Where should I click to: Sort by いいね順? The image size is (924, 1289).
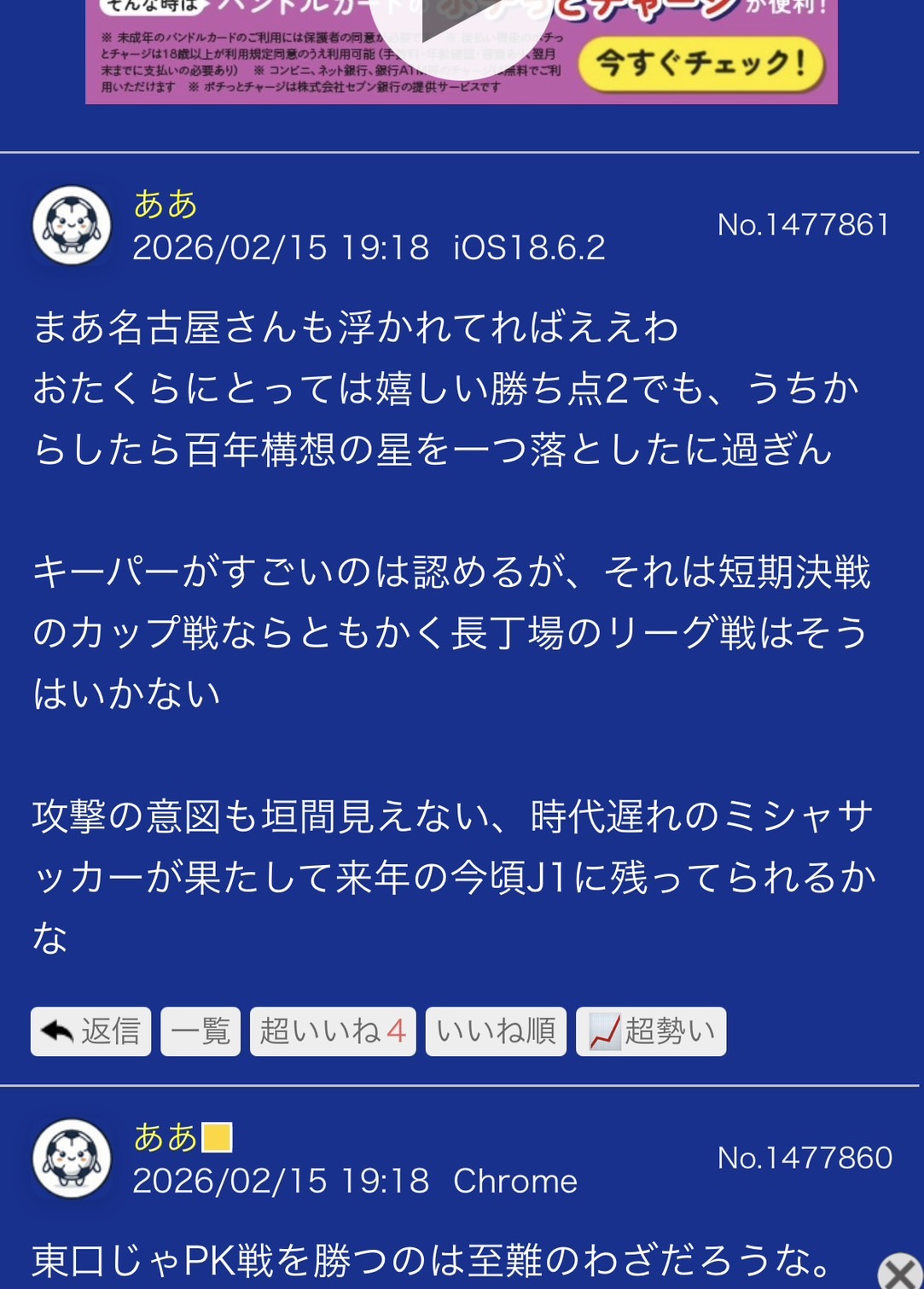[496, 1031]
